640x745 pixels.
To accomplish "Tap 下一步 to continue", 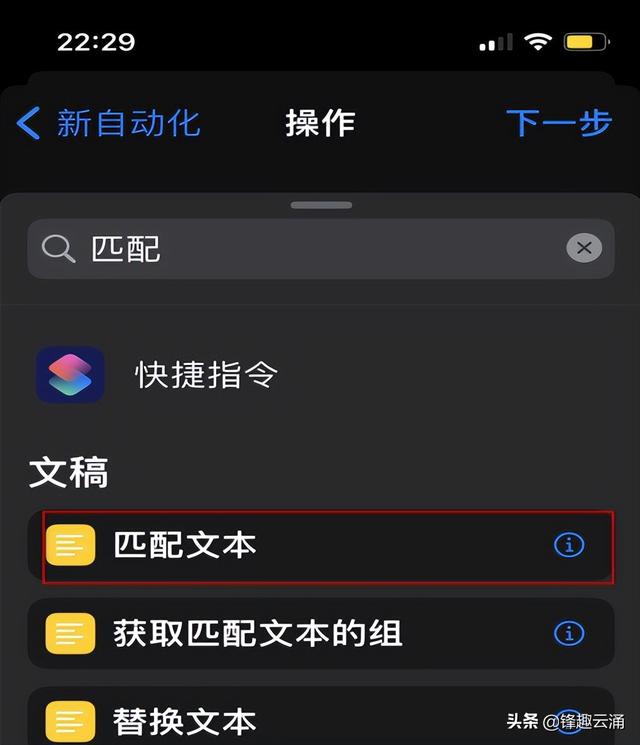I will (559, 123).
